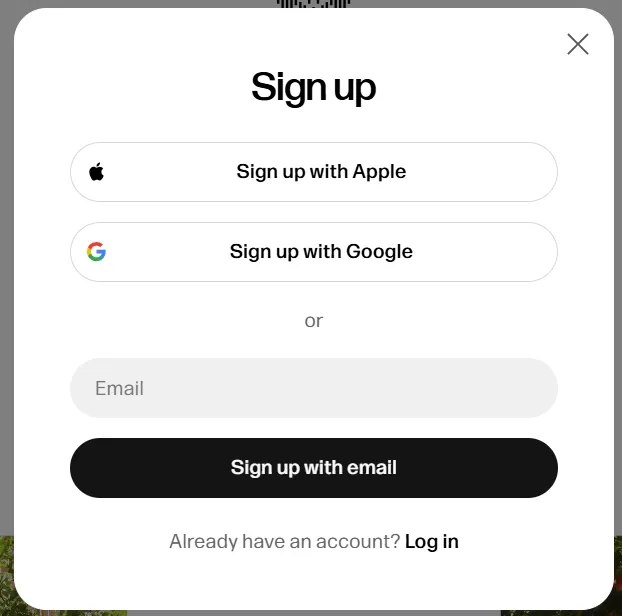Select Sign up with Google
The height and width of the screenshot is (616, 622).
[313, 252]
